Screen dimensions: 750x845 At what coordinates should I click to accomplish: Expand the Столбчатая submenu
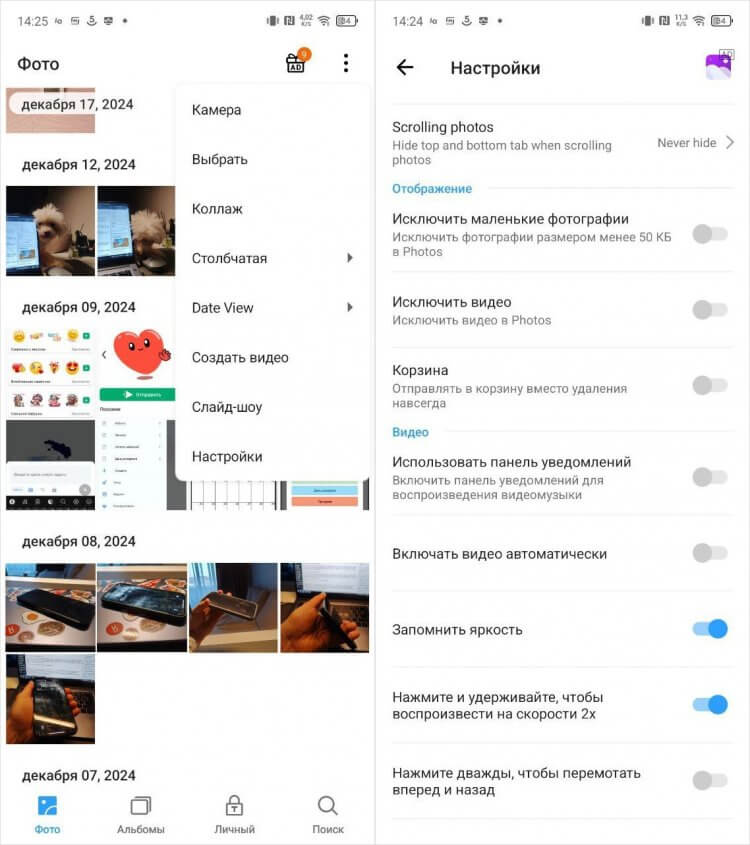(x=272, y=258)
